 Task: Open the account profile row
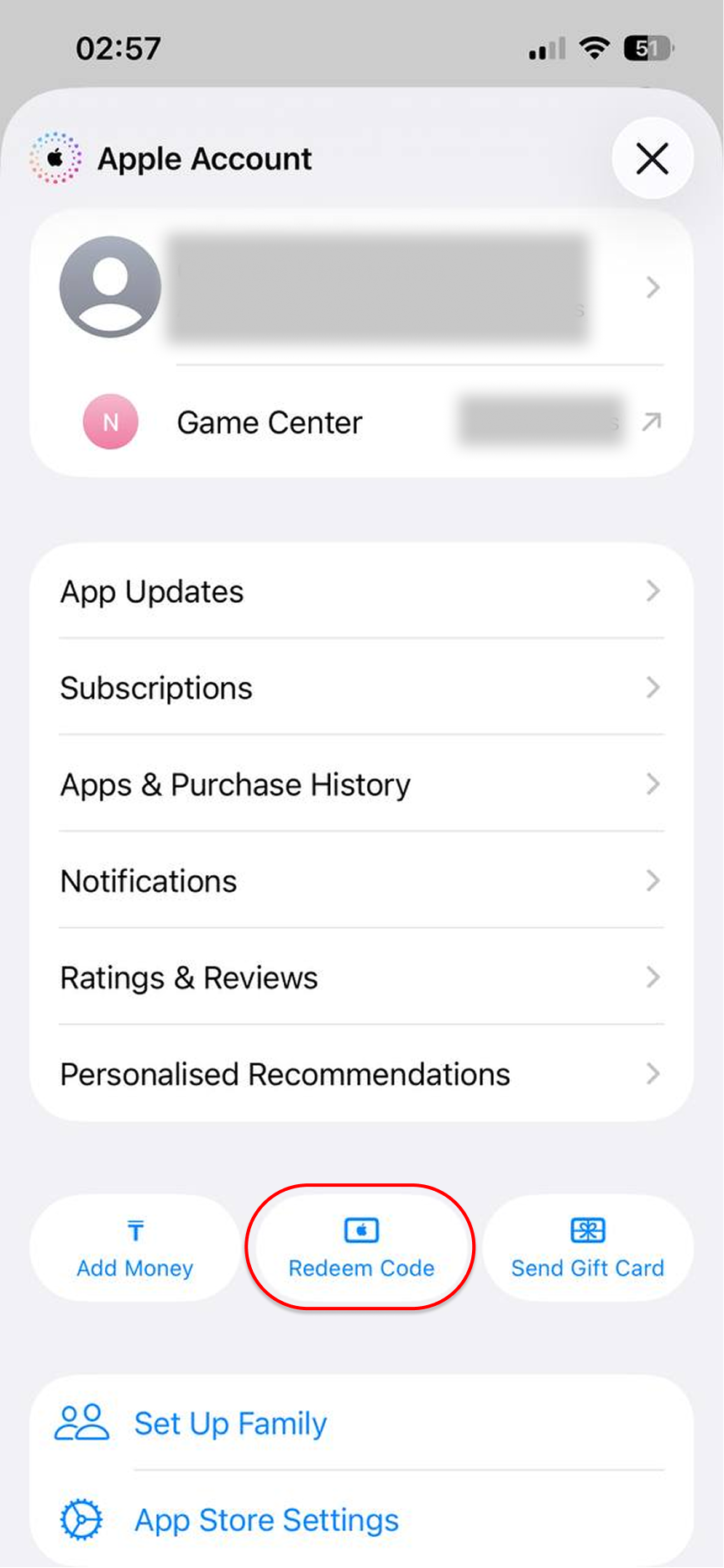tap(361, 287)
